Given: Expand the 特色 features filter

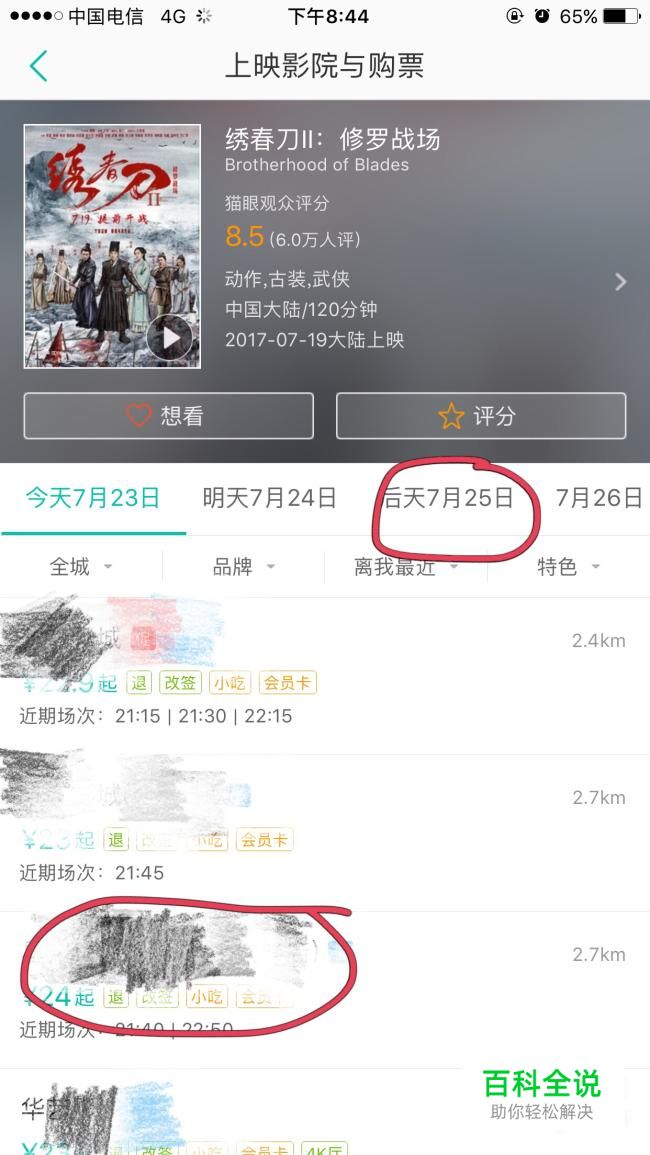Looking at the screenshot, I should 568,566.
